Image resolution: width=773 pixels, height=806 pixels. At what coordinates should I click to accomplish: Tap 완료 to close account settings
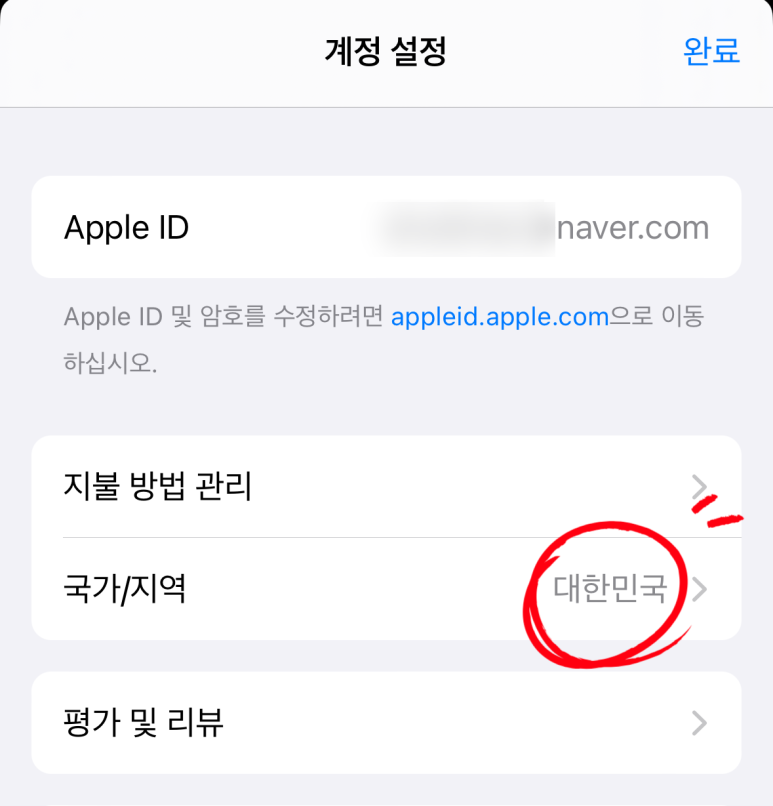pyautogui.click(x=711, y=51)
